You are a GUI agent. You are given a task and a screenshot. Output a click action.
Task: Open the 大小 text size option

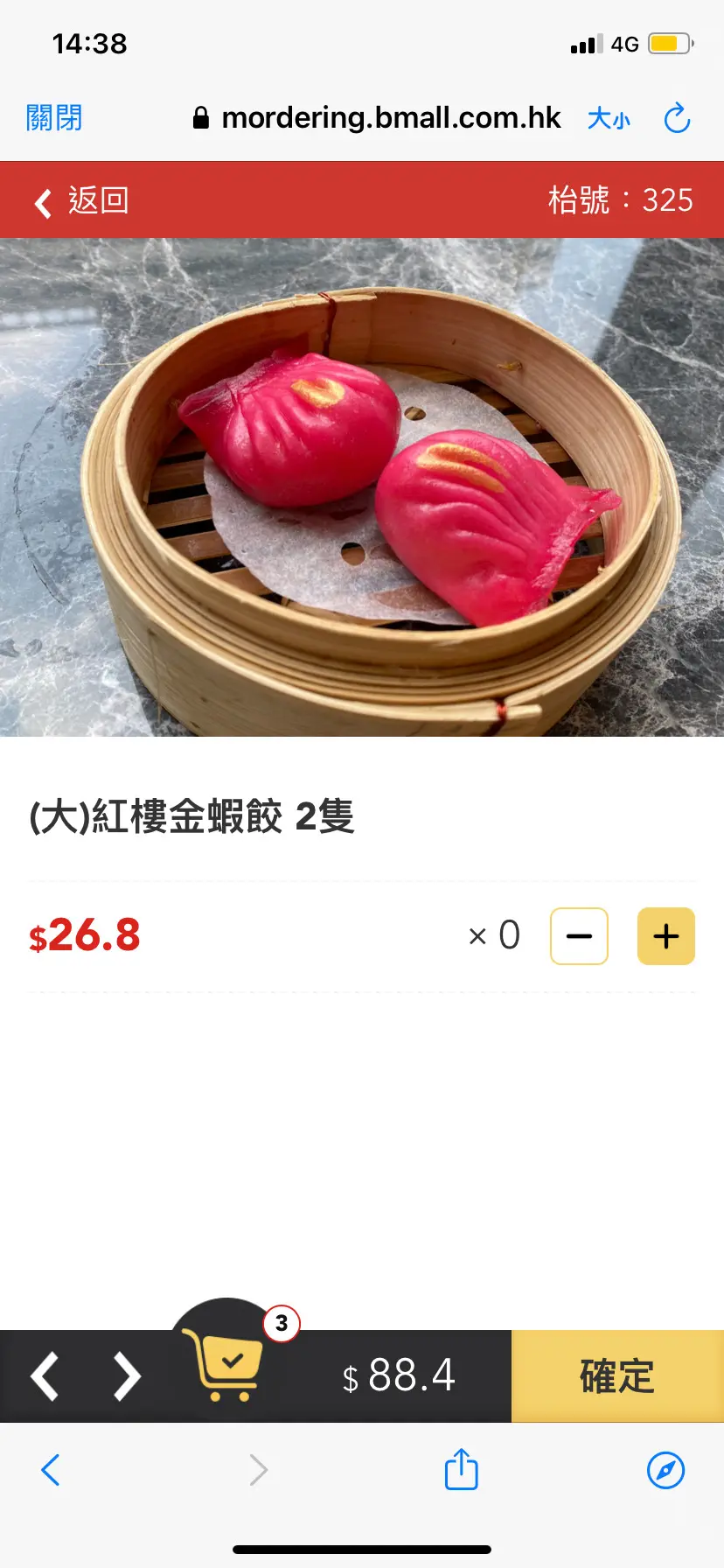coord(609,118)
